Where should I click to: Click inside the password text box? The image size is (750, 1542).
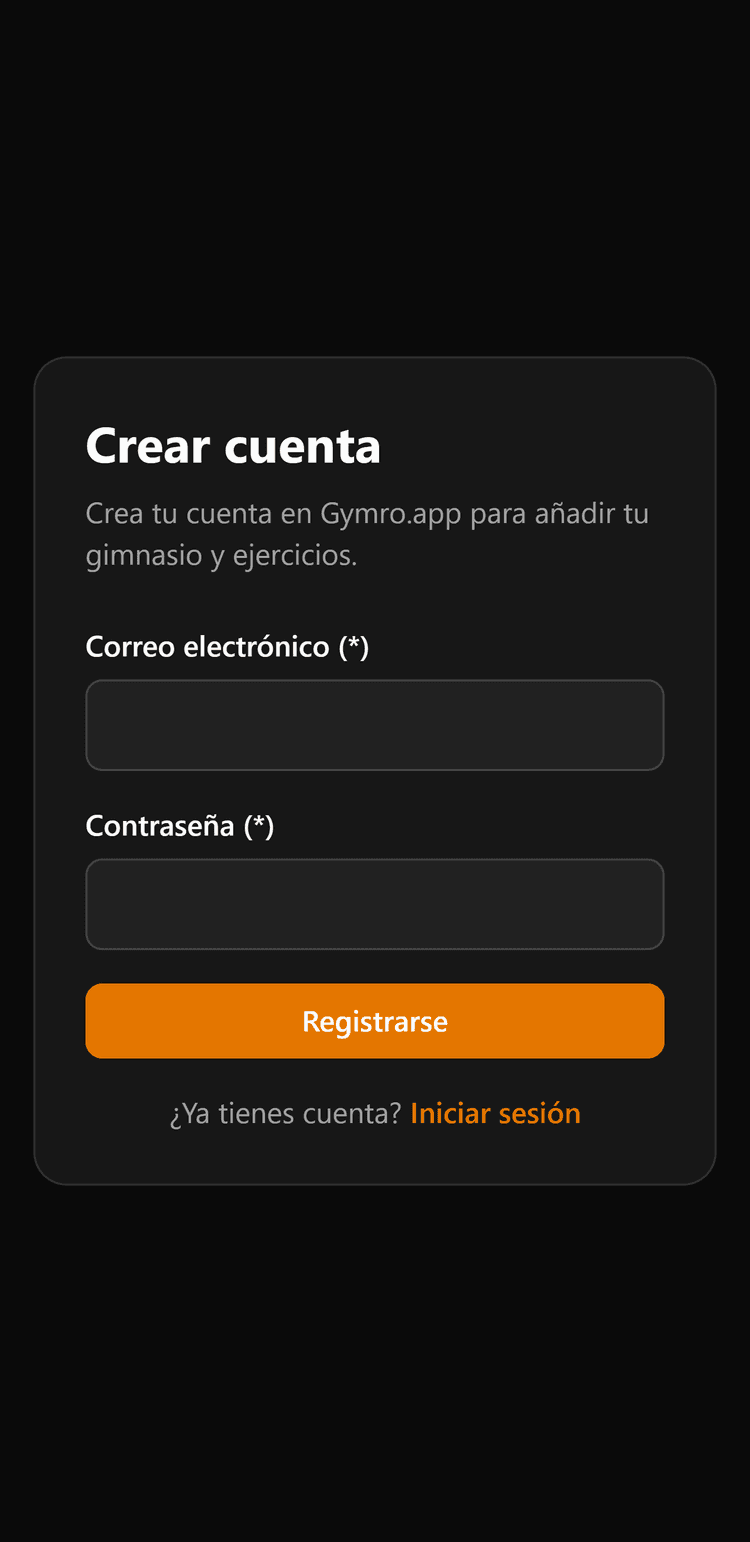375,903
